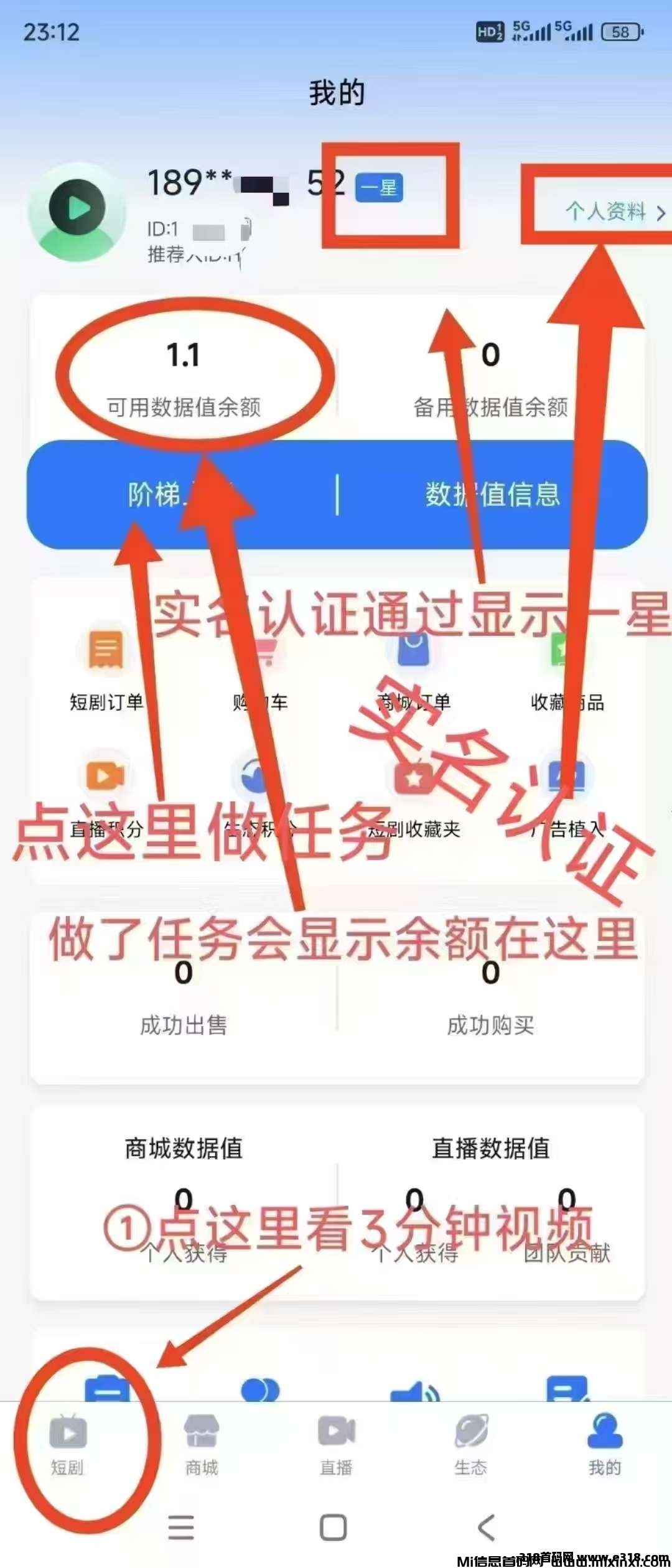Tap the 数据值信息 button
The image size is (672, 1568).
point(493,495)
